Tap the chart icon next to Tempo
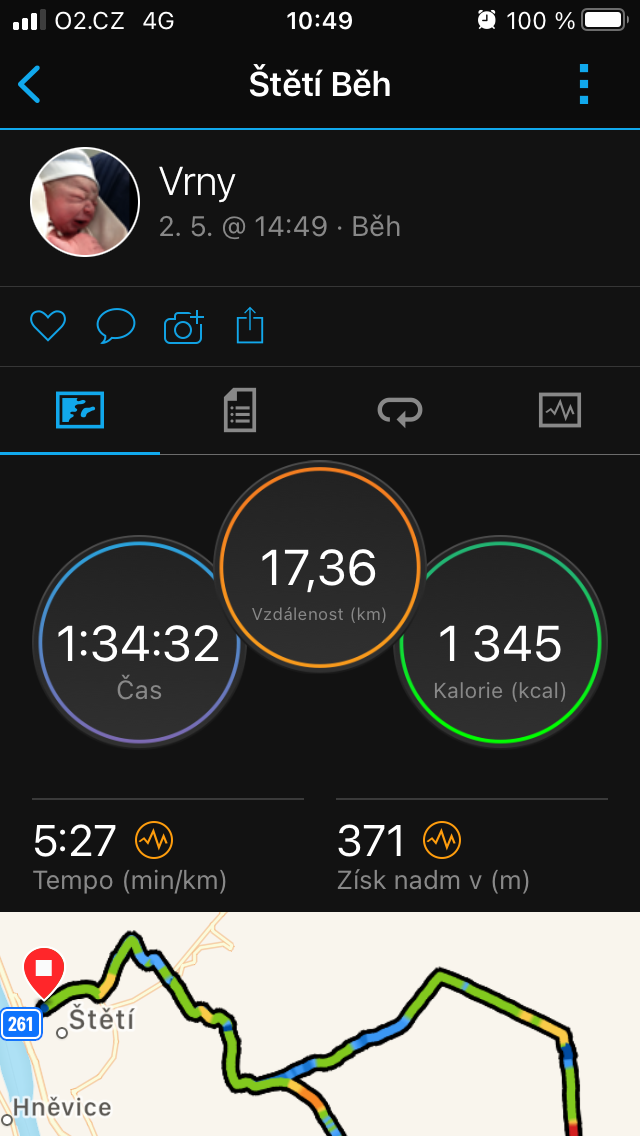 click(x=154, y=840)
